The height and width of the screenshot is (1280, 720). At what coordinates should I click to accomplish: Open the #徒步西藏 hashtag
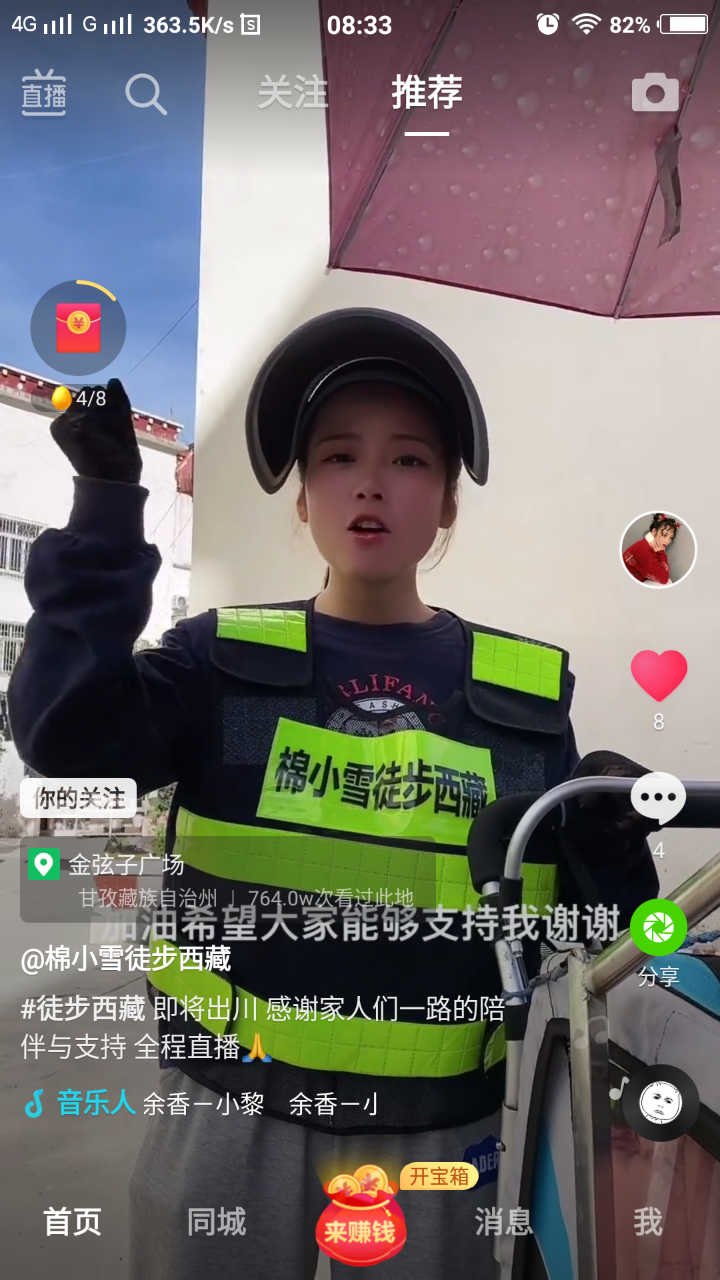83,1008
